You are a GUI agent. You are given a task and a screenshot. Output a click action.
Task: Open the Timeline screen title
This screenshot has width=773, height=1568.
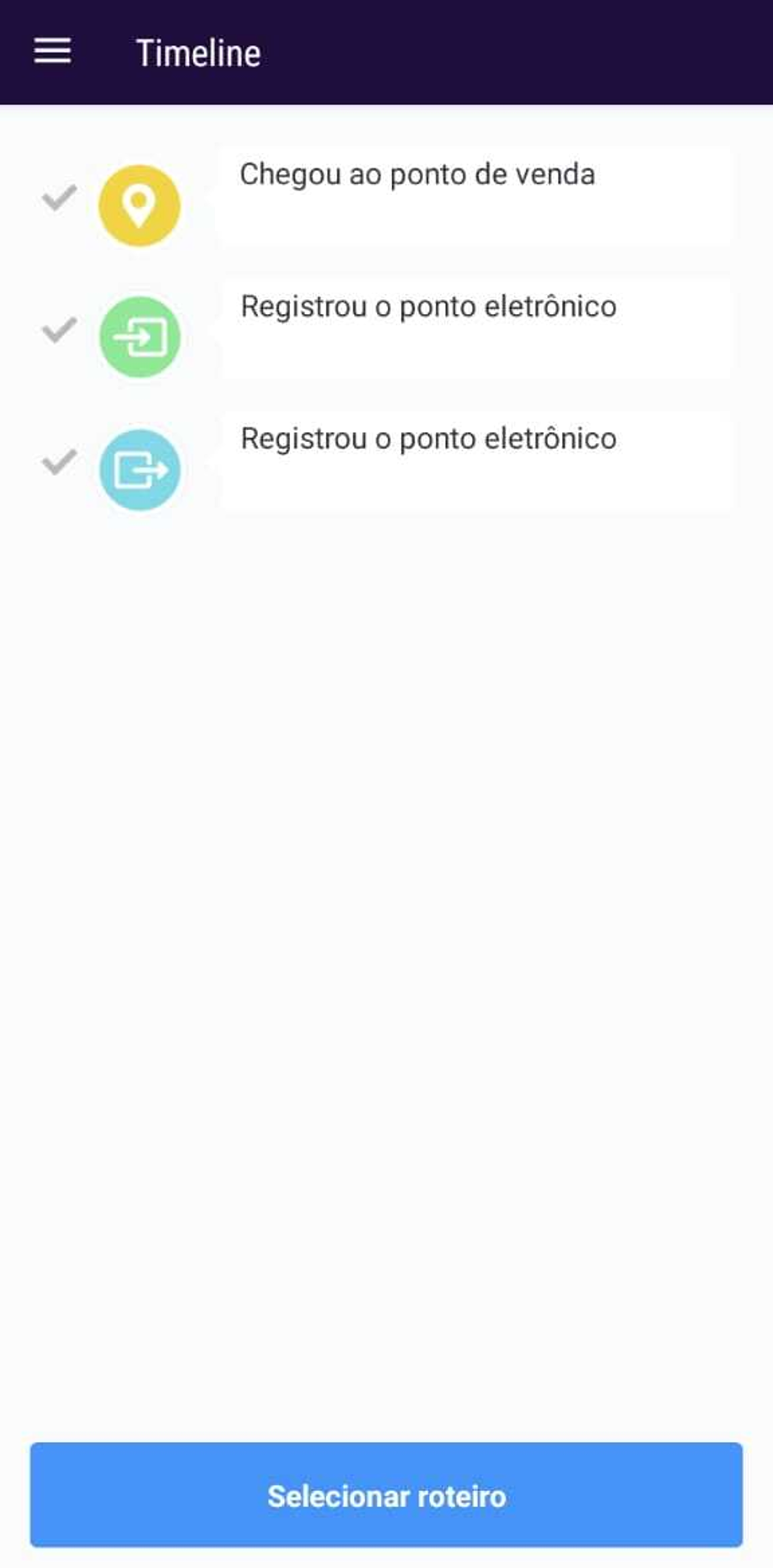199,52
